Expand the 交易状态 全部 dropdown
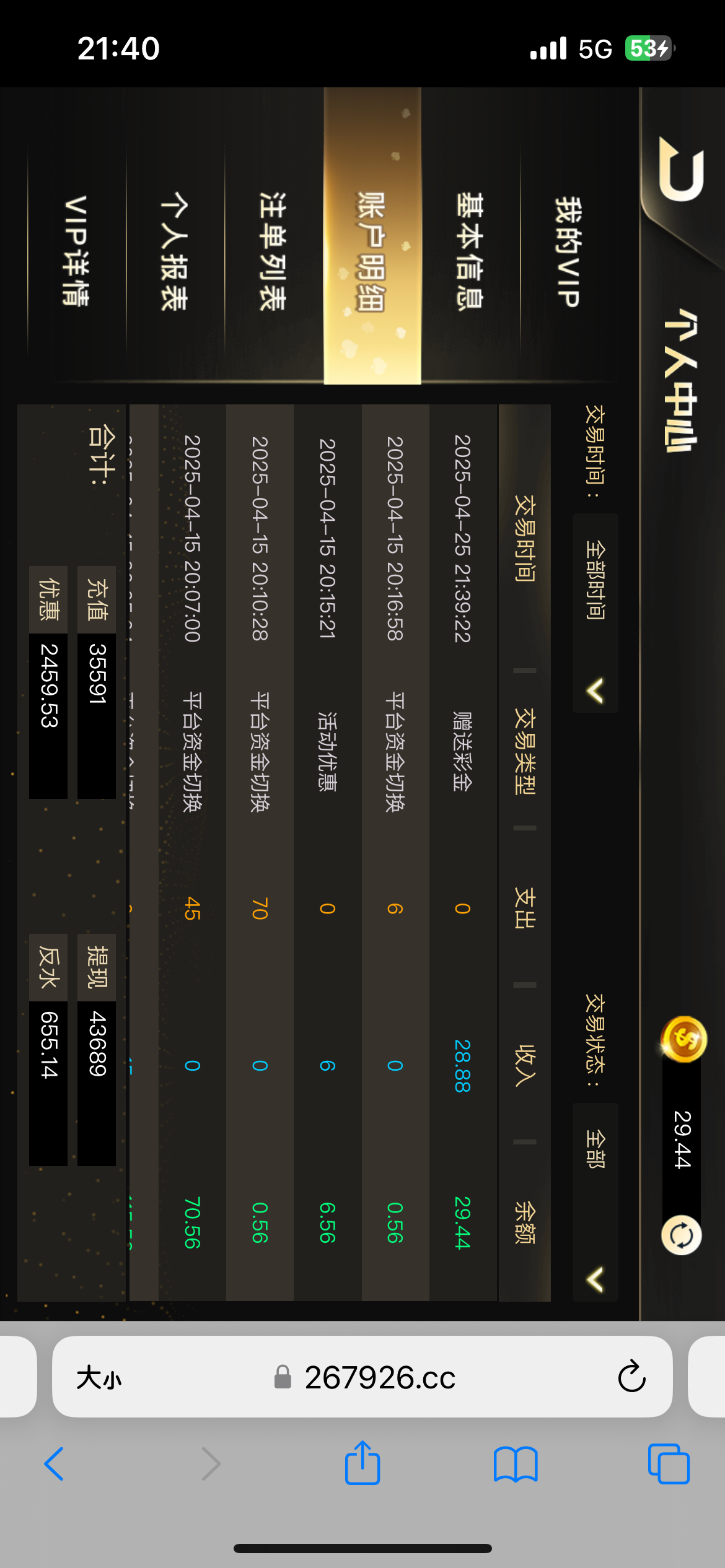This screenshot has height=1568, width=725. [595, 1201]
